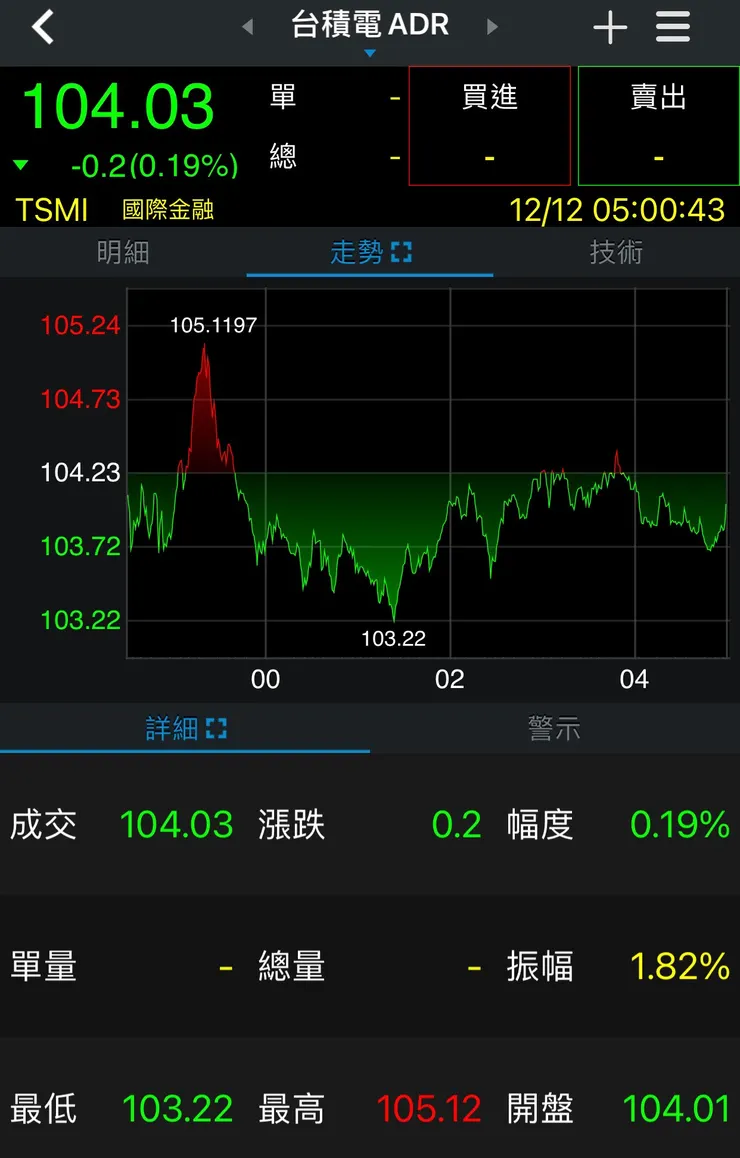Switch to the 明細 tab
Screen dimensions: 740x1158
(125, 253)
